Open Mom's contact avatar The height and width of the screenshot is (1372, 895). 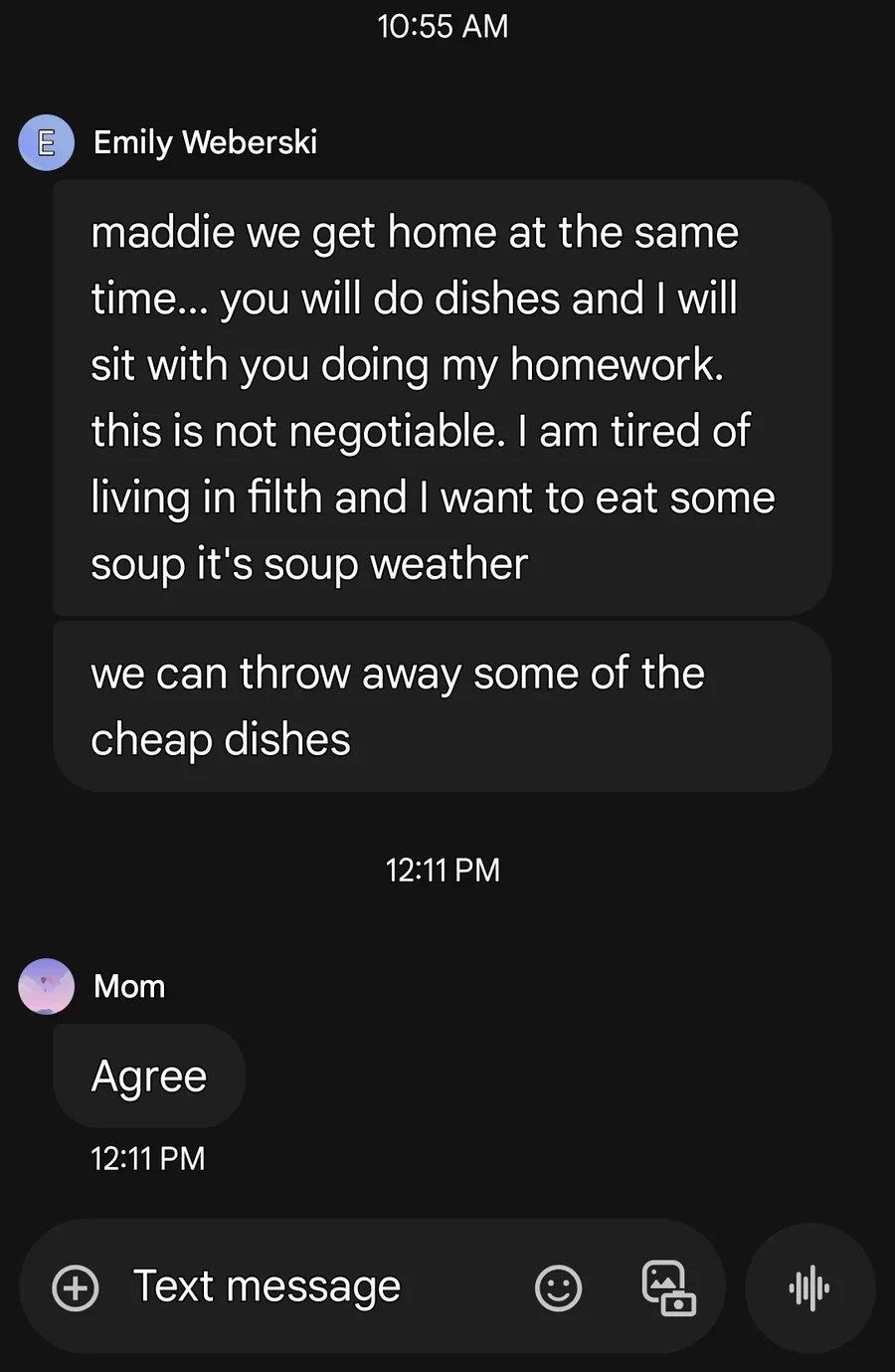(46, 986)
